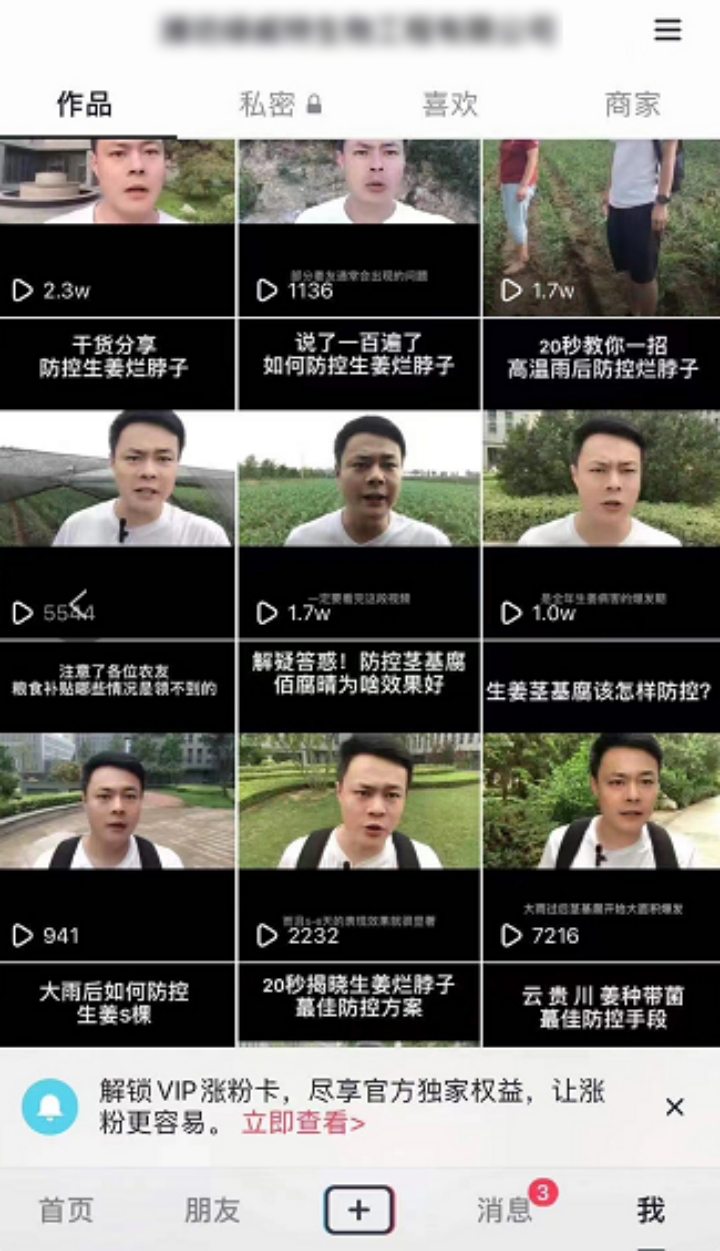Switch to the 喜欢 tab
The image size is (720, 1251).
[450, 104]
